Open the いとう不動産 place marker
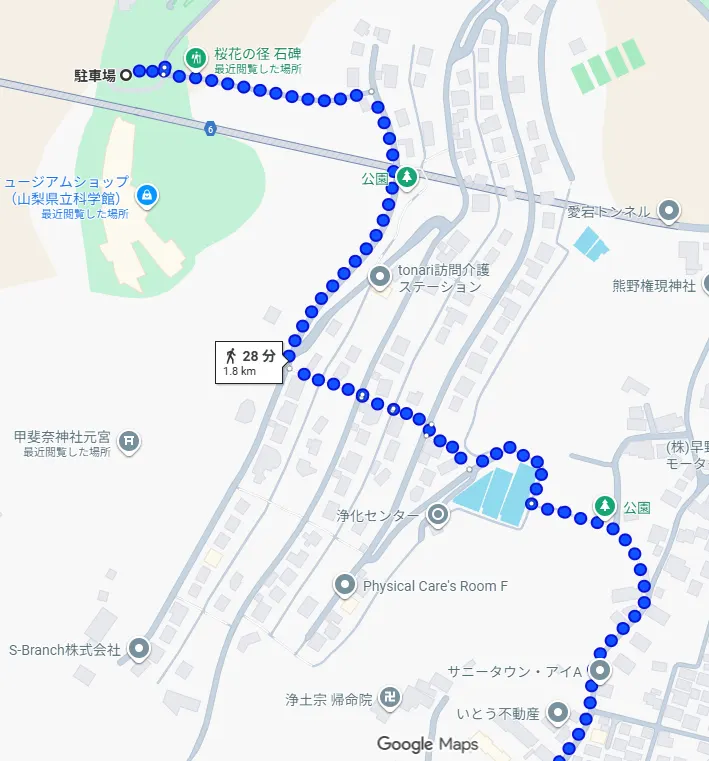This screenshot has width=709, height=761. (559, 714)
